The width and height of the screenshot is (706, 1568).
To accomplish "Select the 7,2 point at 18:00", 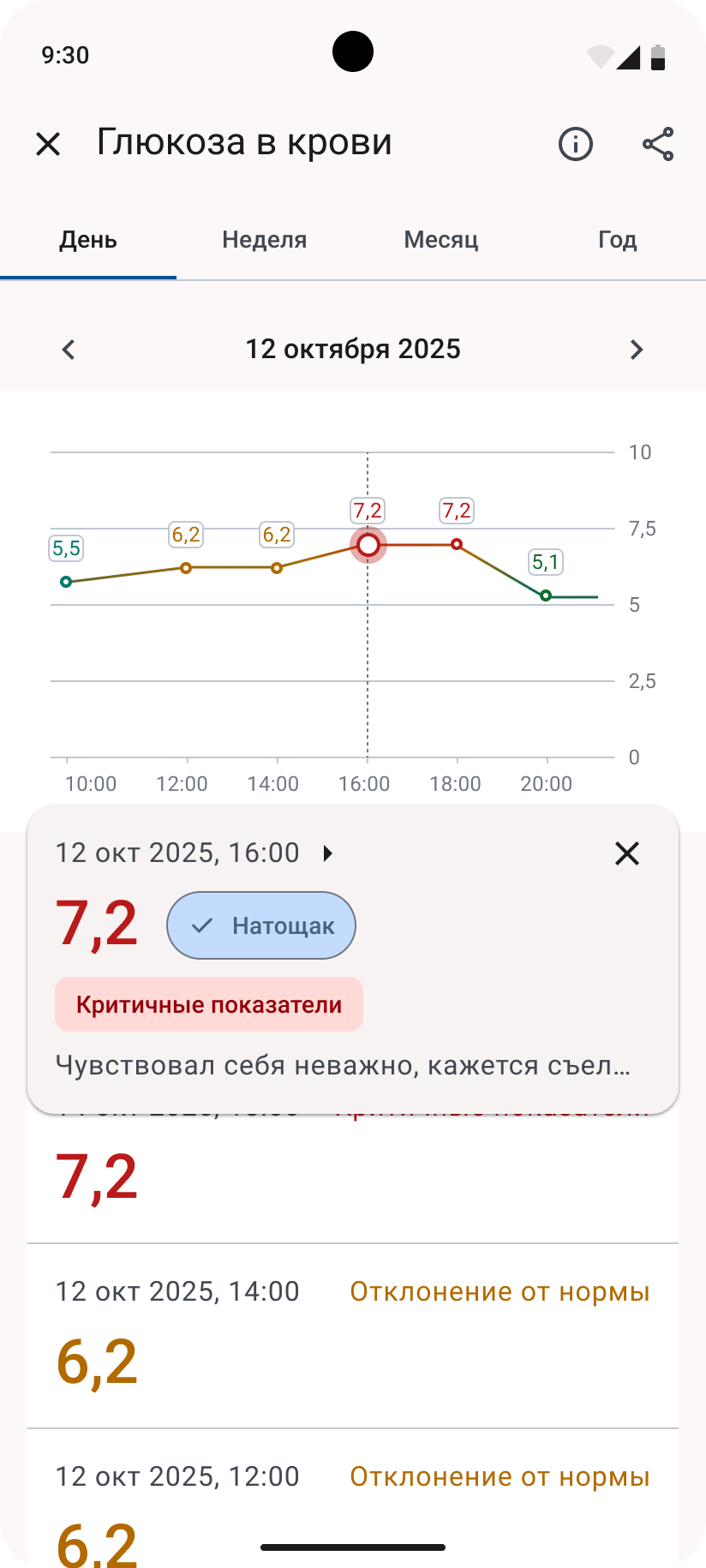I will click(x=457, y=544).
